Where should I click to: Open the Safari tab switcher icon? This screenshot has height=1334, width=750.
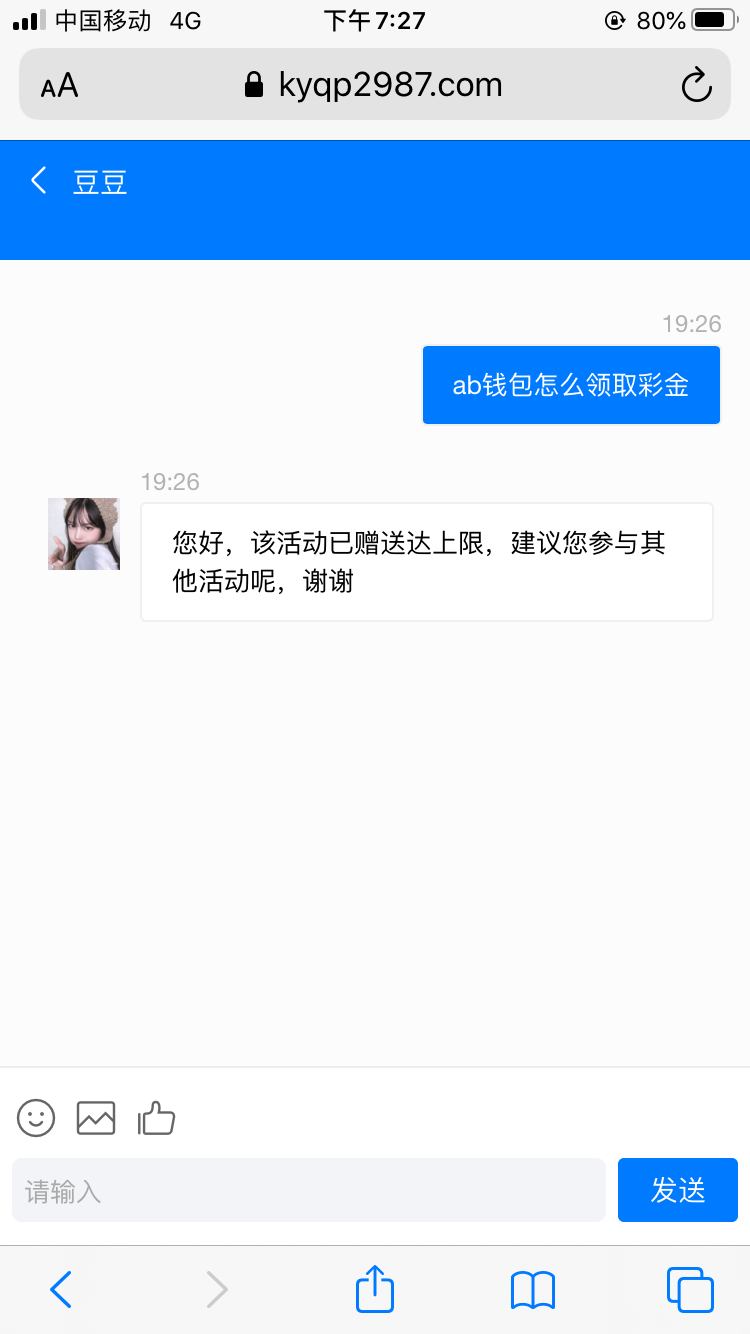point(690,1290)
